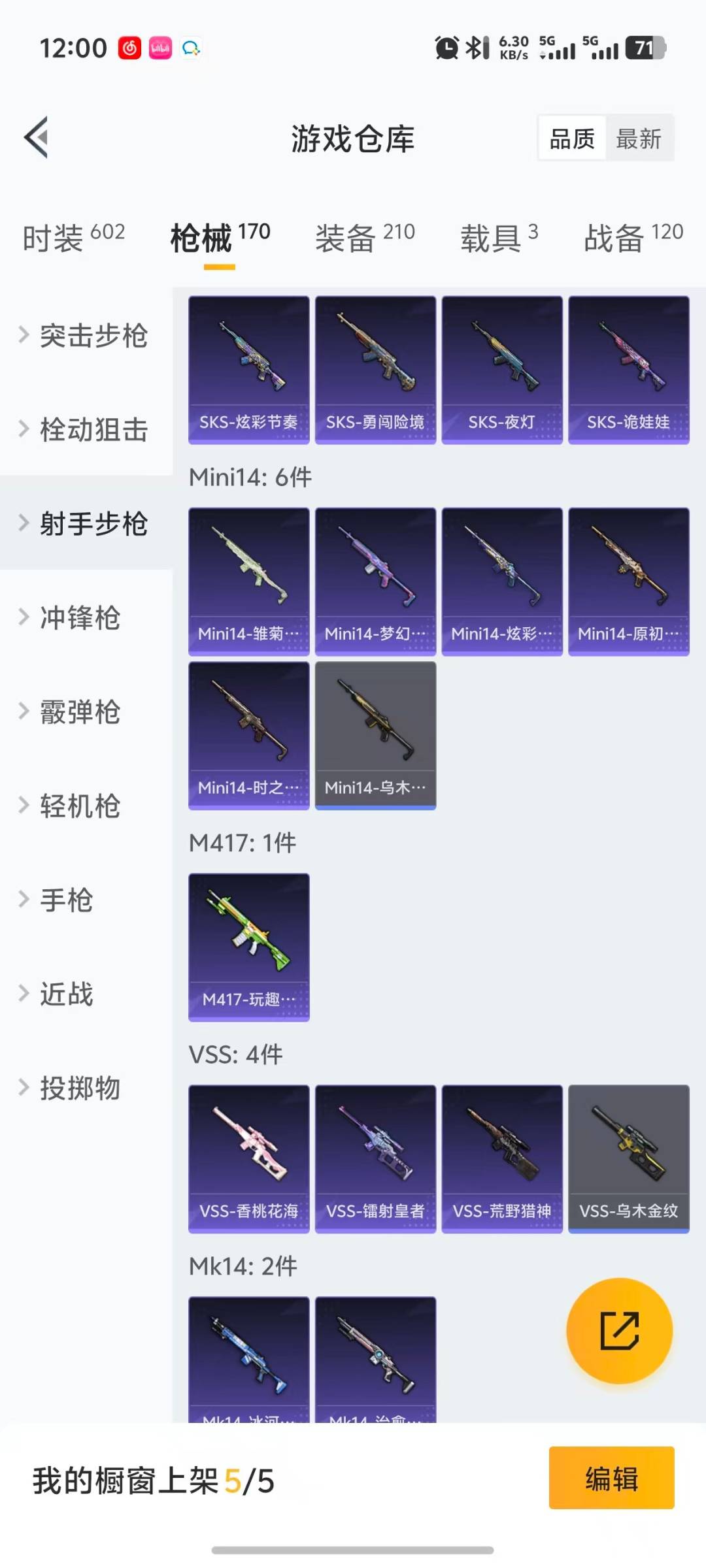Viewport: 706px width, 1568px height.
Task: Tap the yellow share floating button
Action: click(x=619, y=1330)
